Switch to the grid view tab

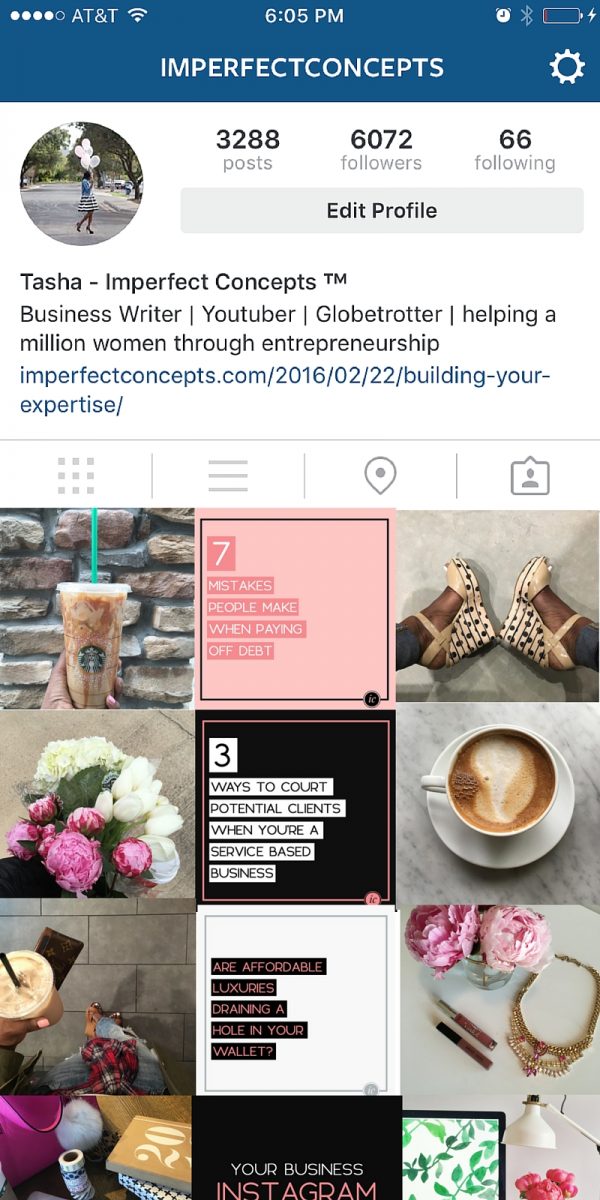coord(76,476)
